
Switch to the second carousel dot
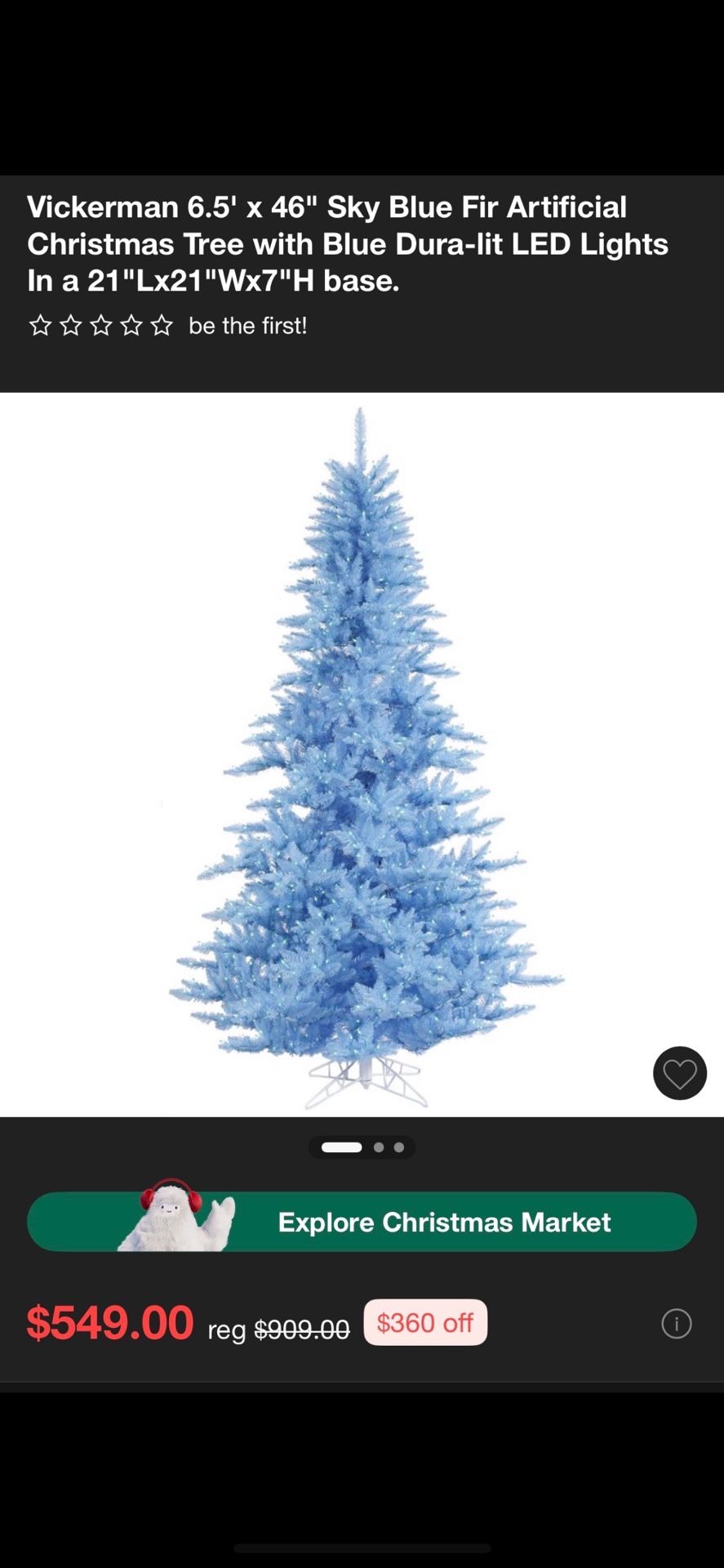[379, 1147]
